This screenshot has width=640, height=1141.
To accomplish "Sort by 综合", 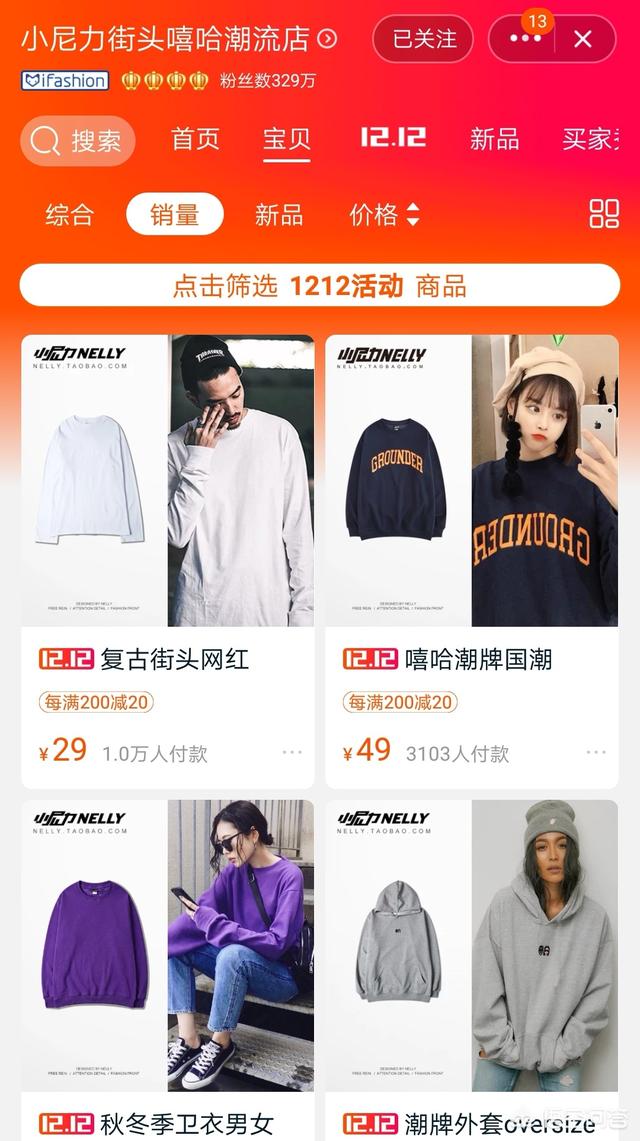I will pyautogui.click(x=70, y=215).
